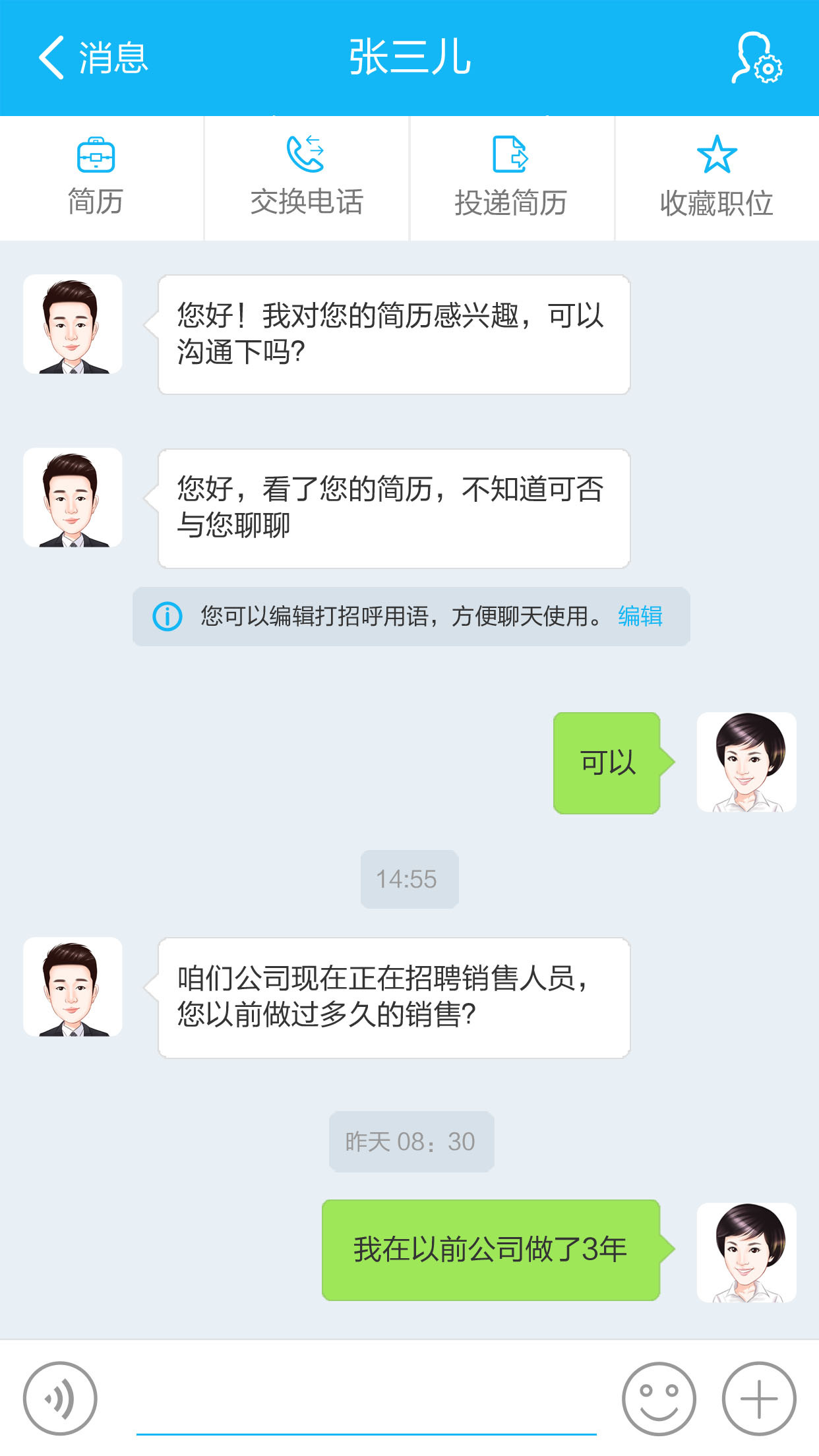Select 投递简历 to send a resume
Image resolution: width=819 pixels, height=1456 pixels.
[x=511, y=178]
